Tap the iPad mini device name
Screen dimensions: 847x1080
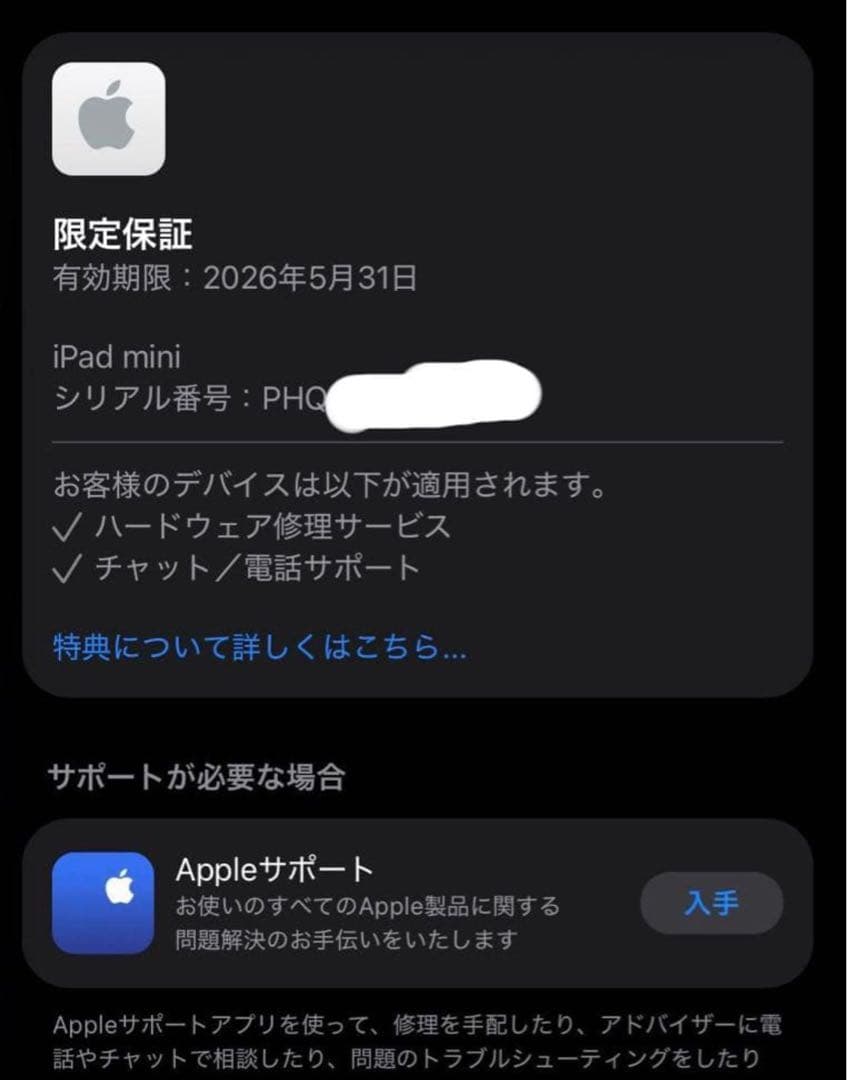coord(105,355)
